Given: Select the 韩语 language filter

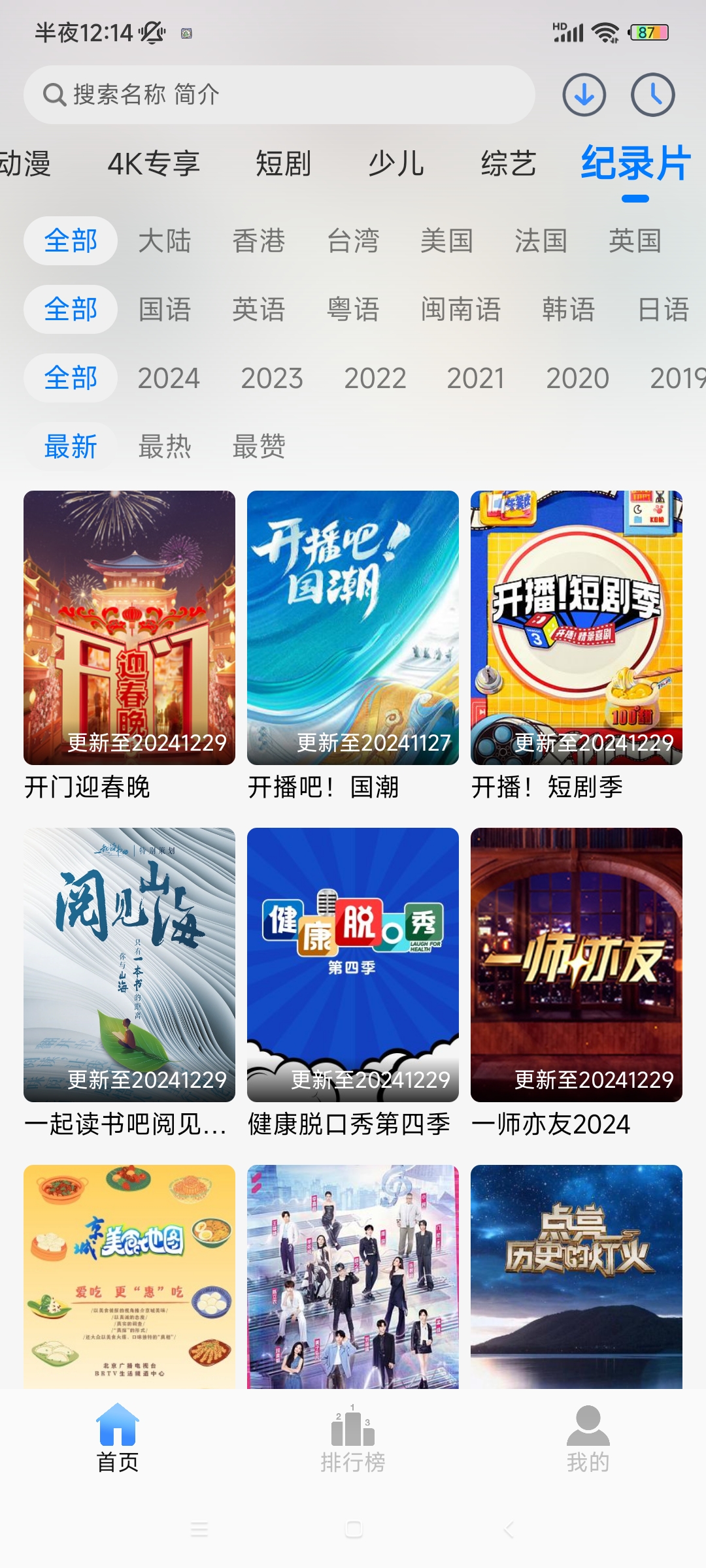Looking at the screenshot, I should coord(569,310).
